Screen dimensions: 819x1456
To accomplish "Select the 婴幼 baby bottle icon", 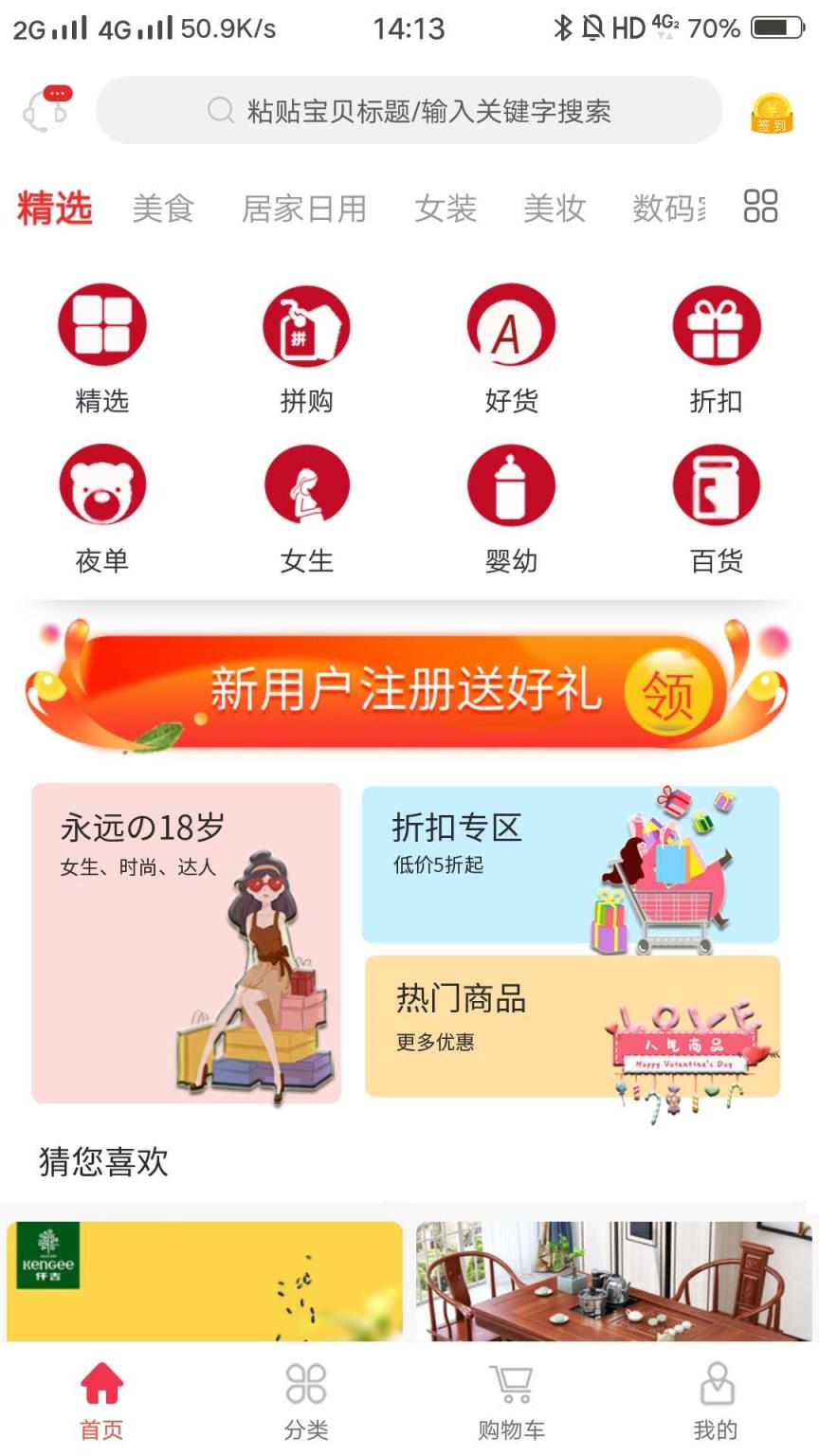I will coord(512,484).
